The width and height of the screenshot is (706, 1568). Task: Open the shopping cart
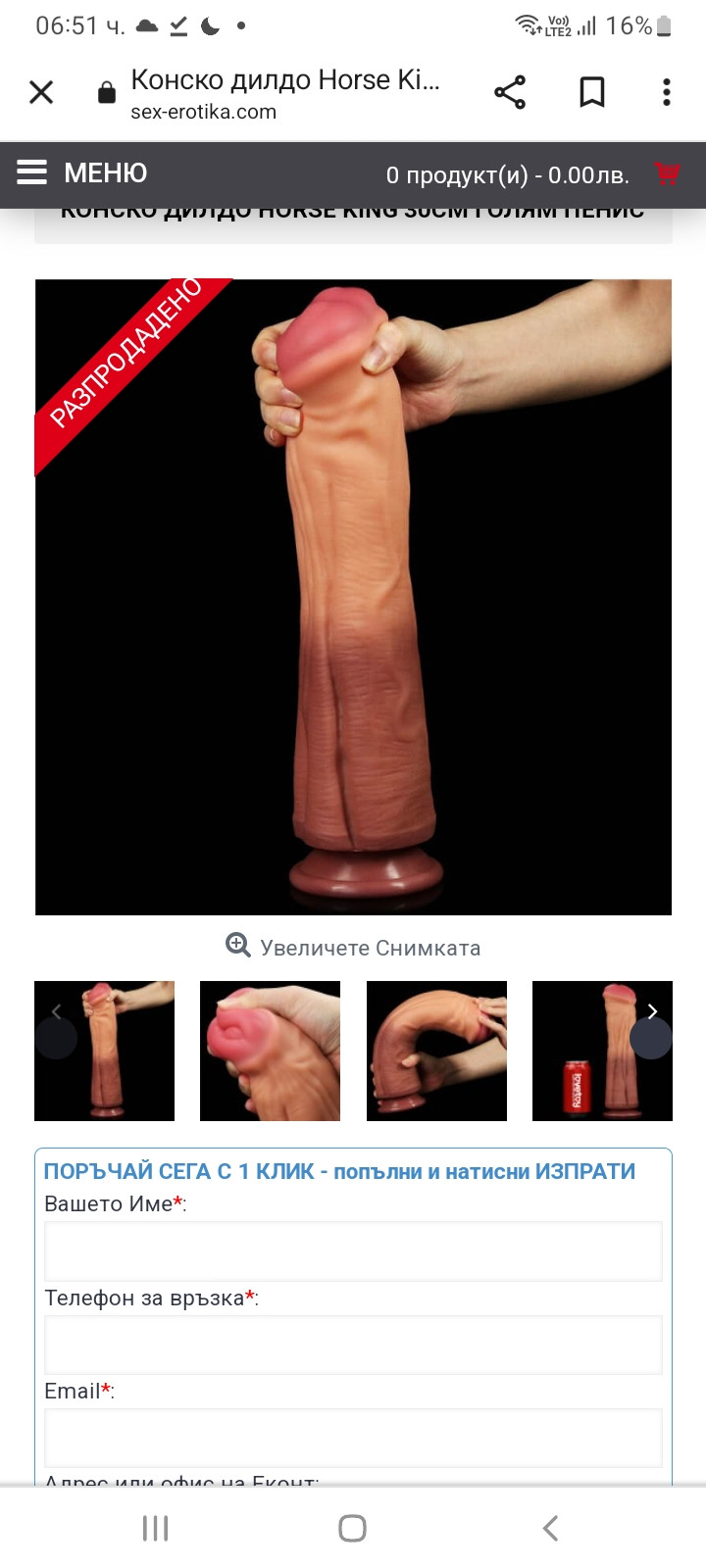coord(668,174)
